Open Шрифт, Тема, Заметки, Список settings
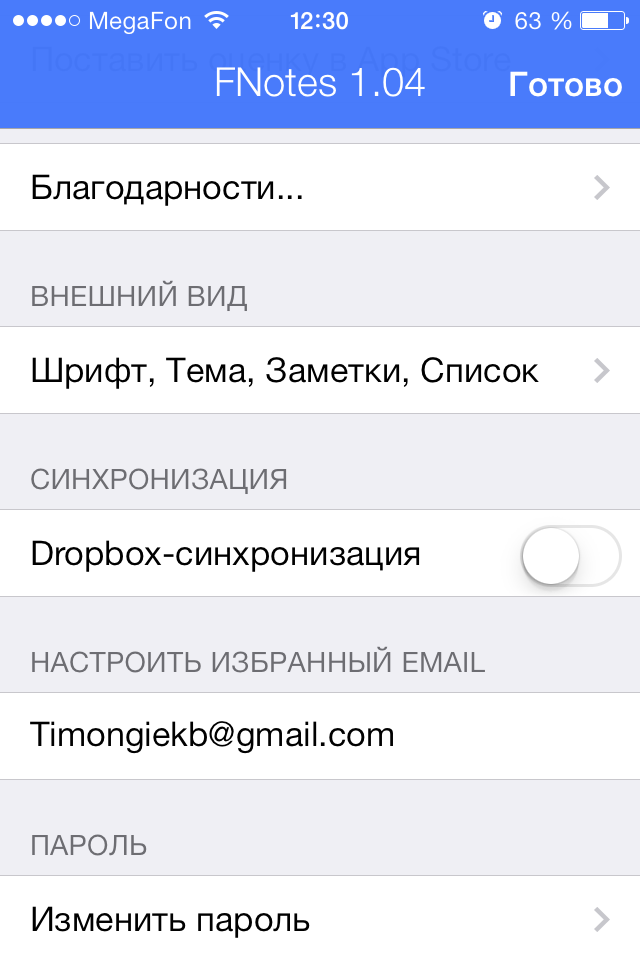Viewport: 640px width, 960px height. coord(320,371)
